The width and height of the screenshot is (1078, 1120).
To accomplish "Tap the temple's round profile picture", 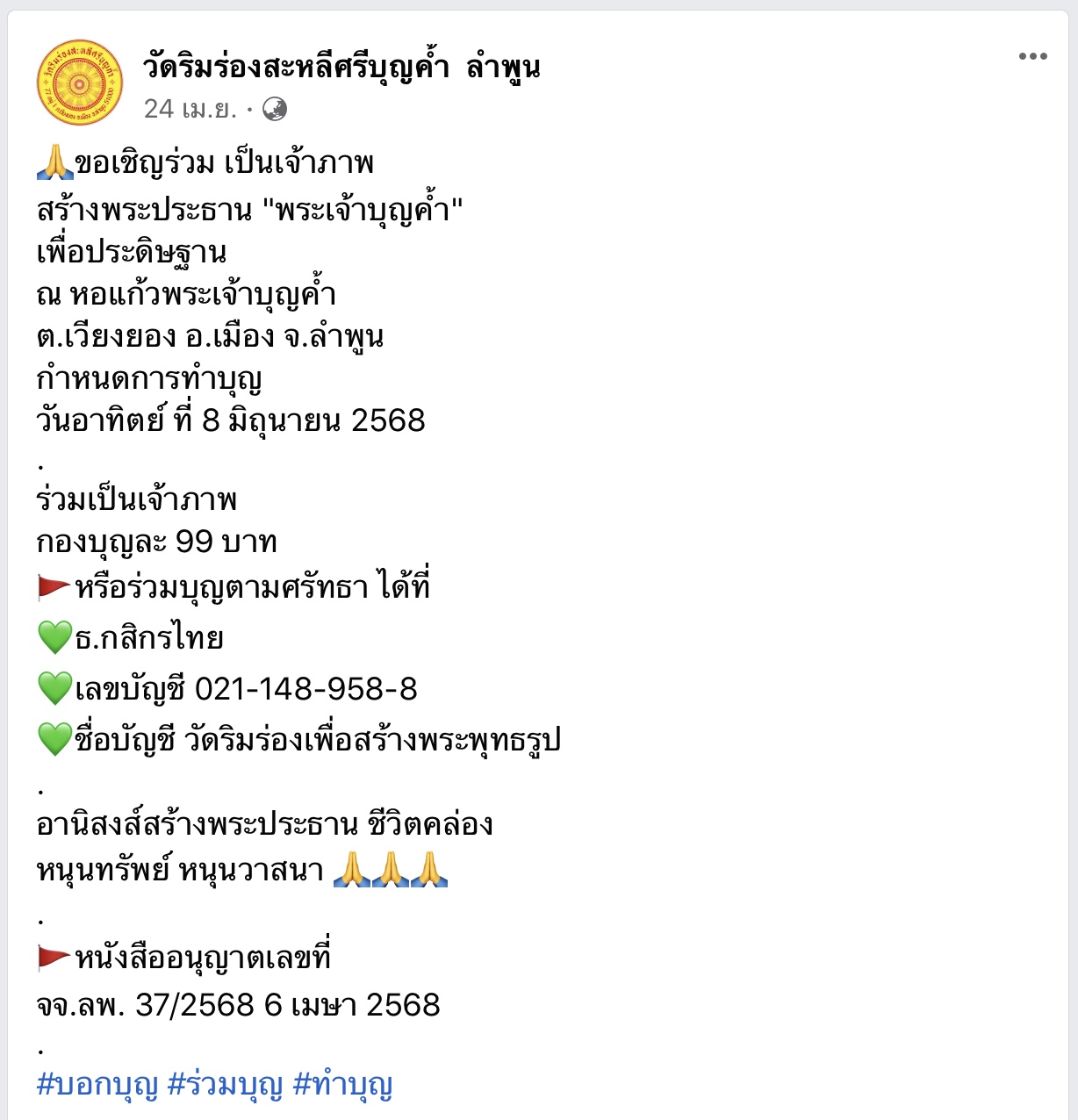I will (80, 83).
